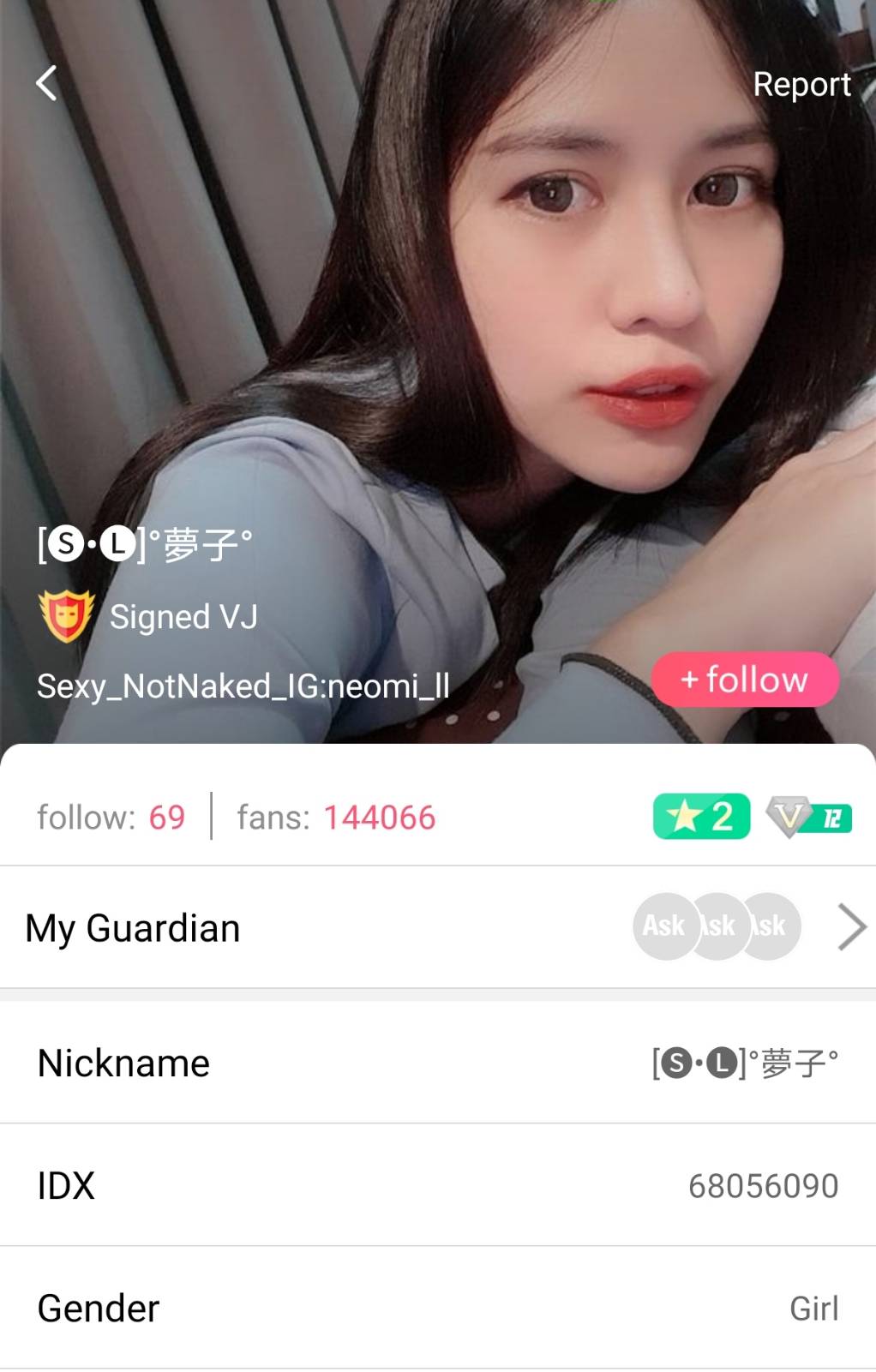
Task: View the following count of 69
Action: pyautogui.click(x=111, y=818)
